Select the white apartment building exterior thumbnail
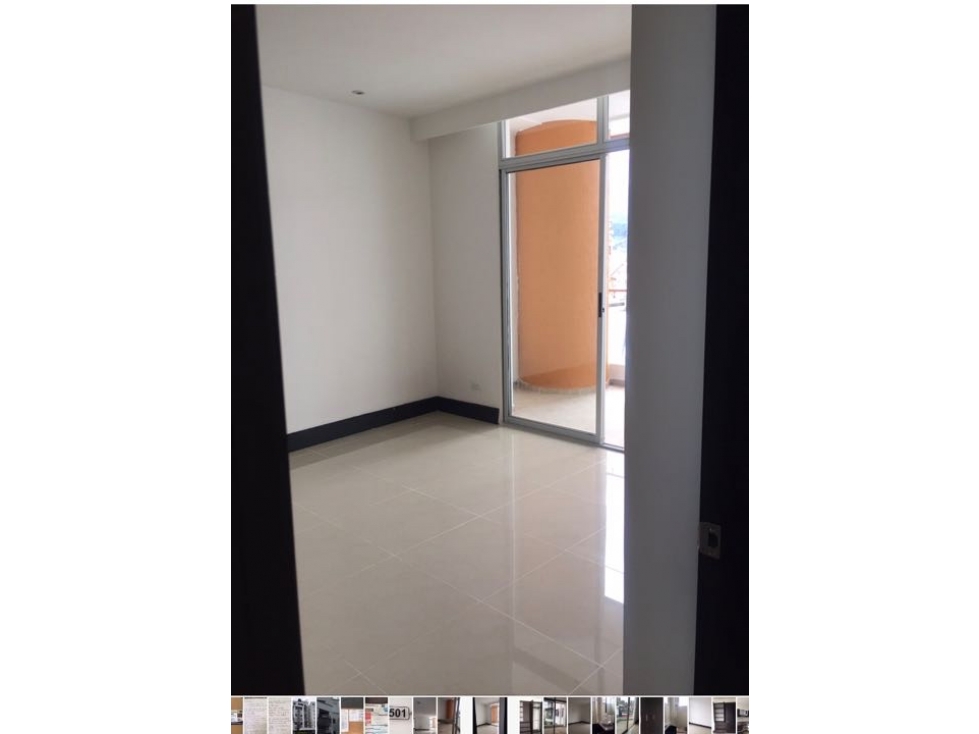This screenshot has height=734, width=979. tap(303, 715)
